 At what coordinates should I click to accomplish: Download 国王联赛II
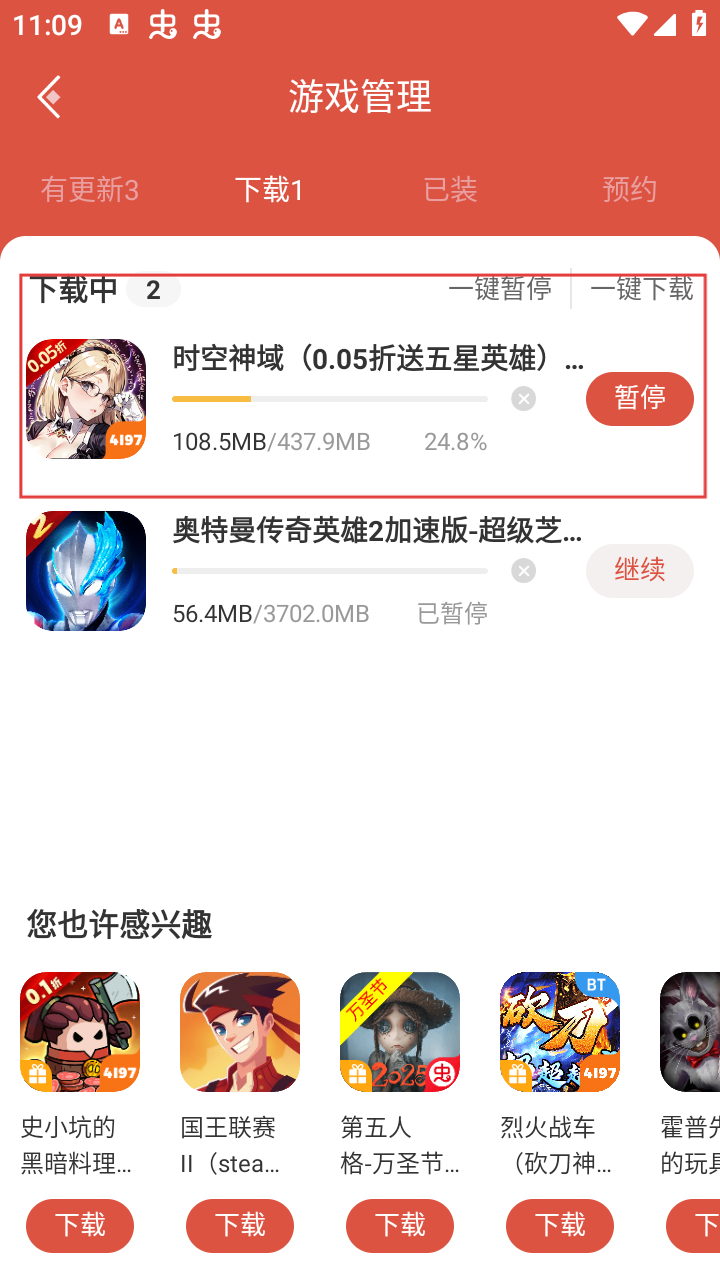click(x=240, y=1225)
